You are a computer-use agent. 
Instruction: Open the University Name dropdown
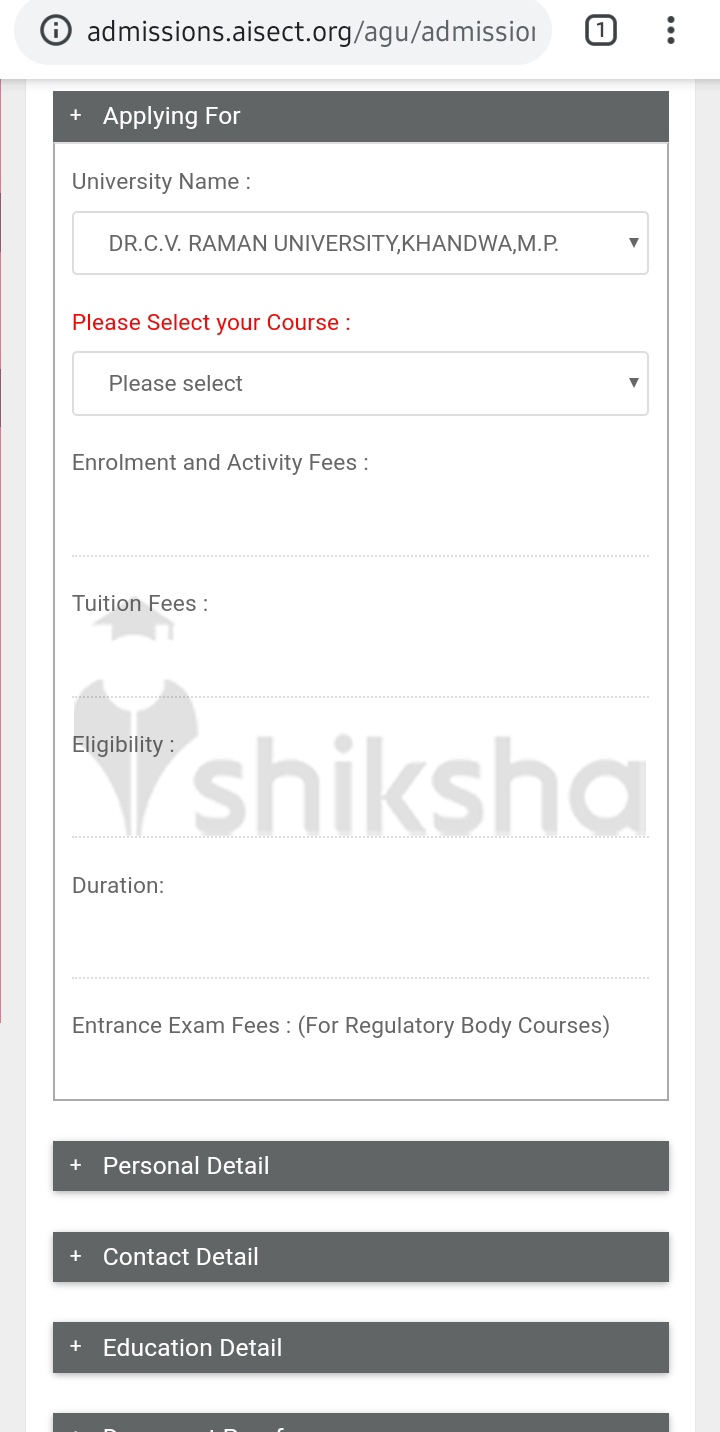coord(360,242)
